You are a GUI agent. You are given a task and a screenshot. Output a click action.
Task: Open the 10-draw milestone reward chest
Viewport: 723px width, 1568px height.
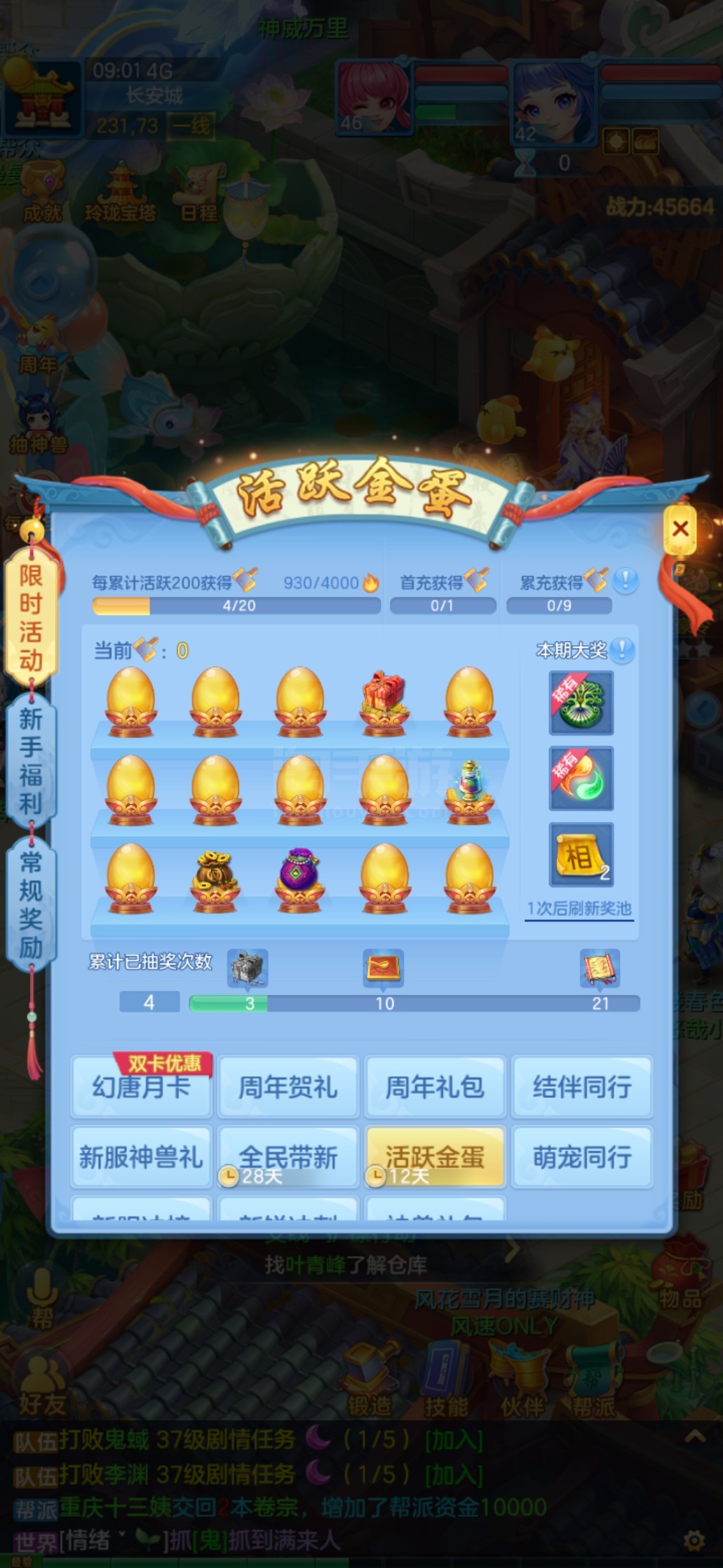384,968
